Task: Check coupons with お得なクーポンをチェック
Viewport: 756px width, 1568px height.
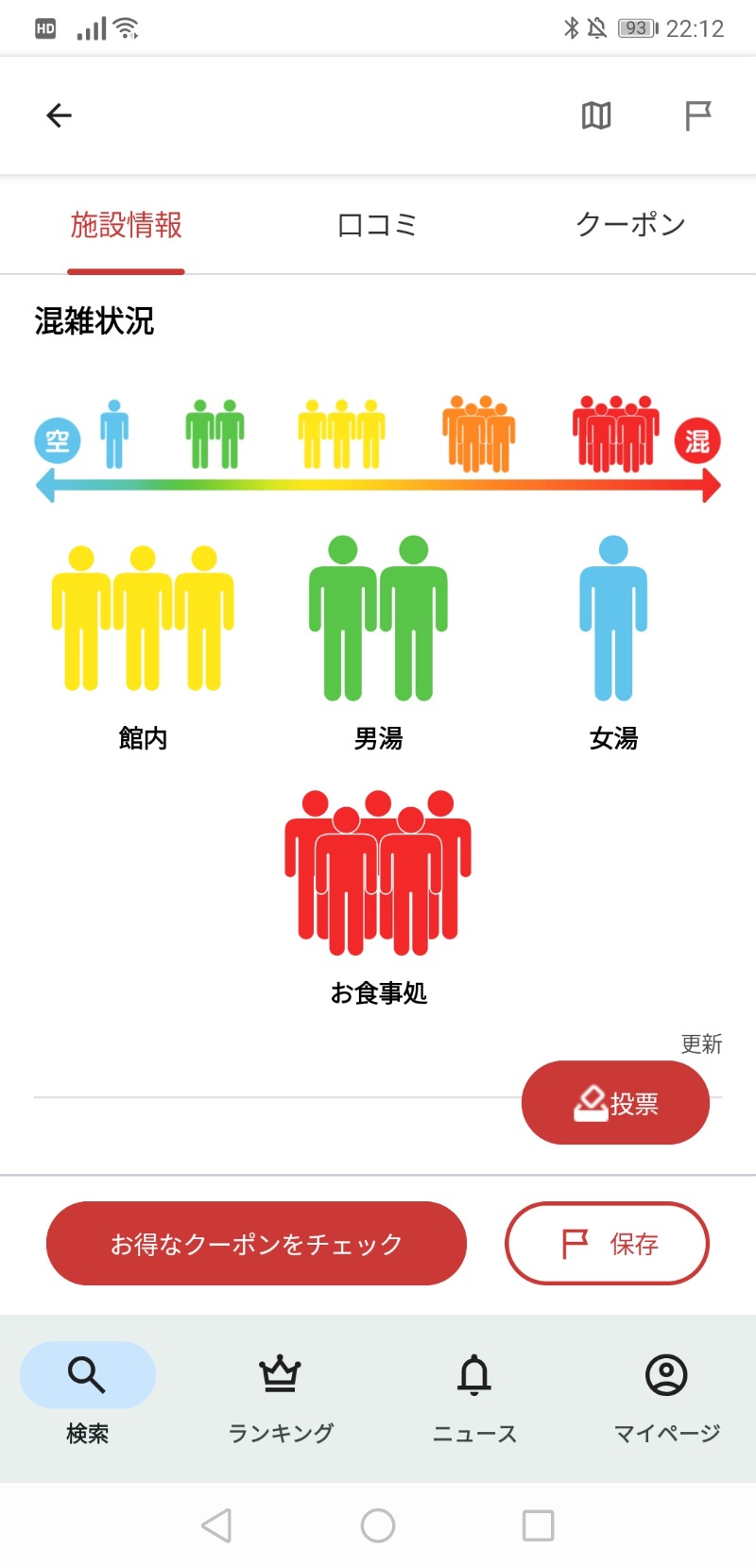Action: [x=256, y=1243]
